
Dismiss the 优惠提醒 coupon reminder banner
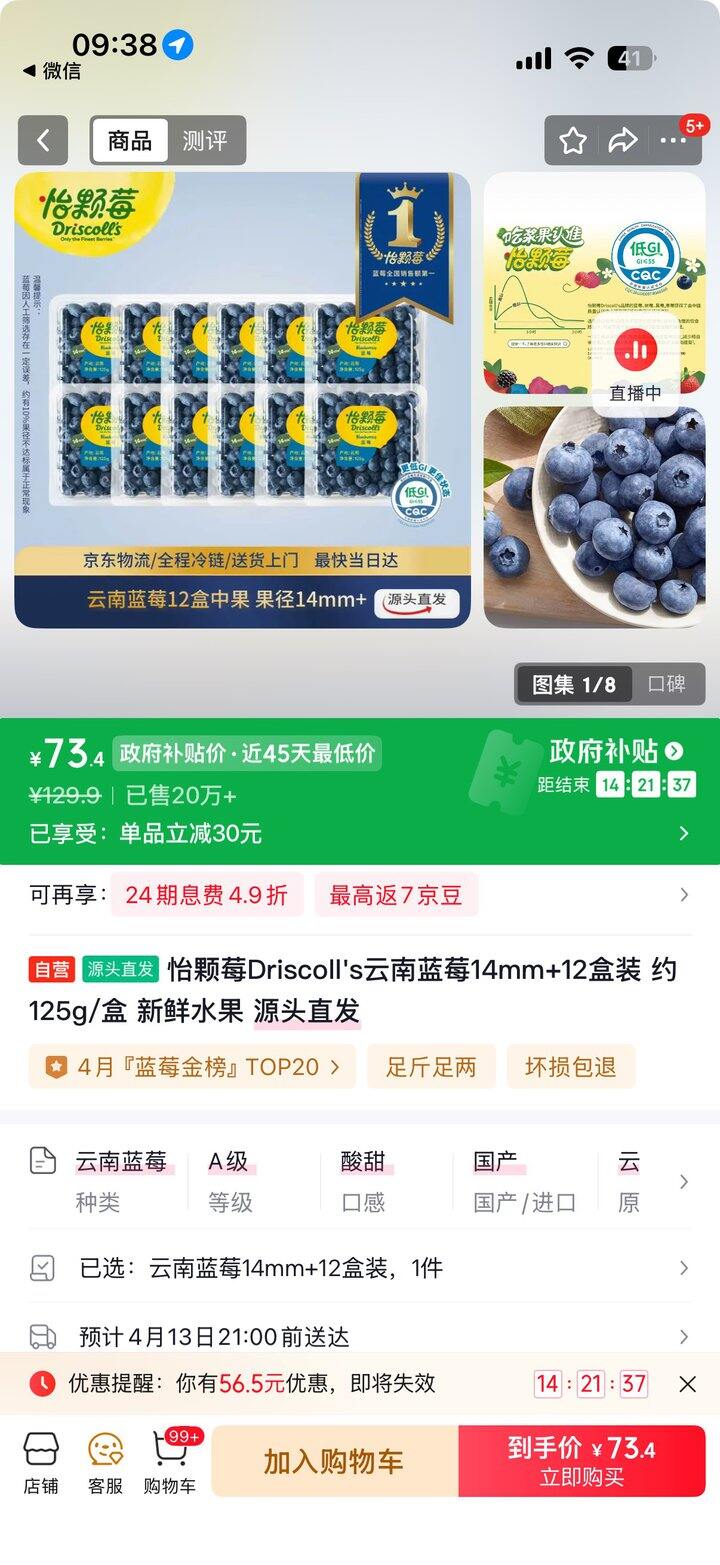pyautogui.click(x=688, y=1382)
